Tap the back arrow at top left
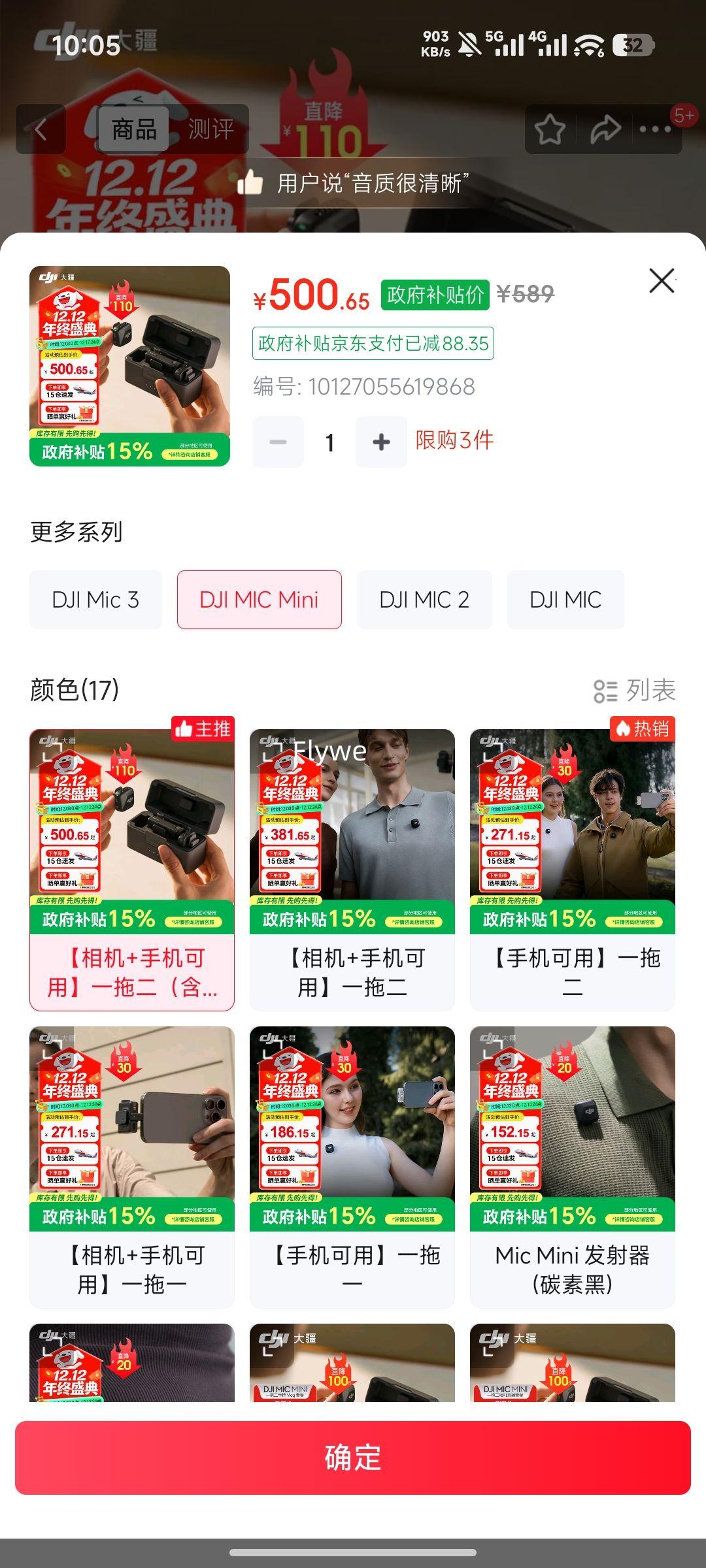Screen dimensions: 706x1568 [41, 128]
